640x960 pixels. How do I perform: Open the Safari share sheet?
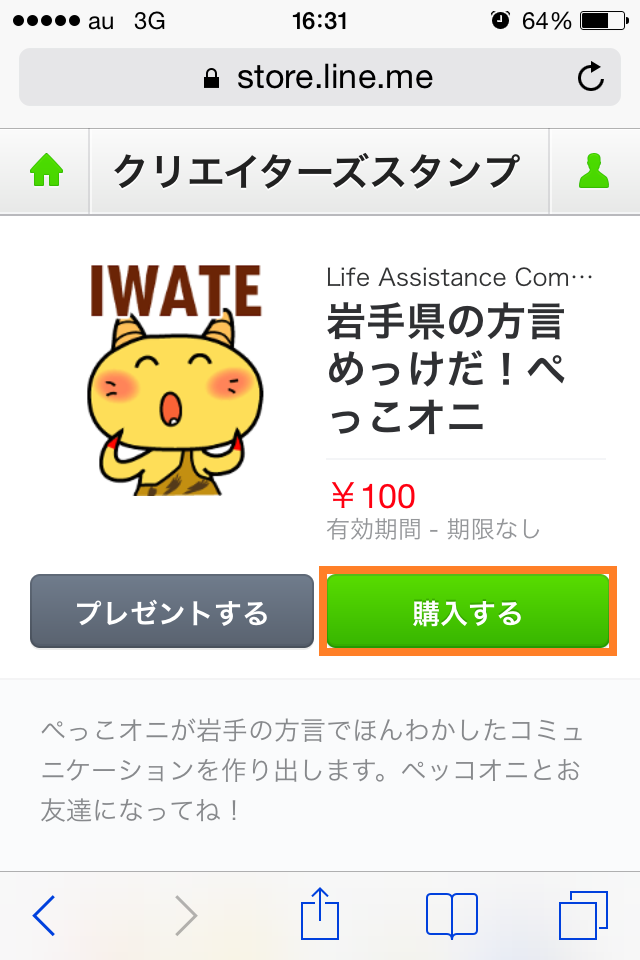(x=320, y=912)
